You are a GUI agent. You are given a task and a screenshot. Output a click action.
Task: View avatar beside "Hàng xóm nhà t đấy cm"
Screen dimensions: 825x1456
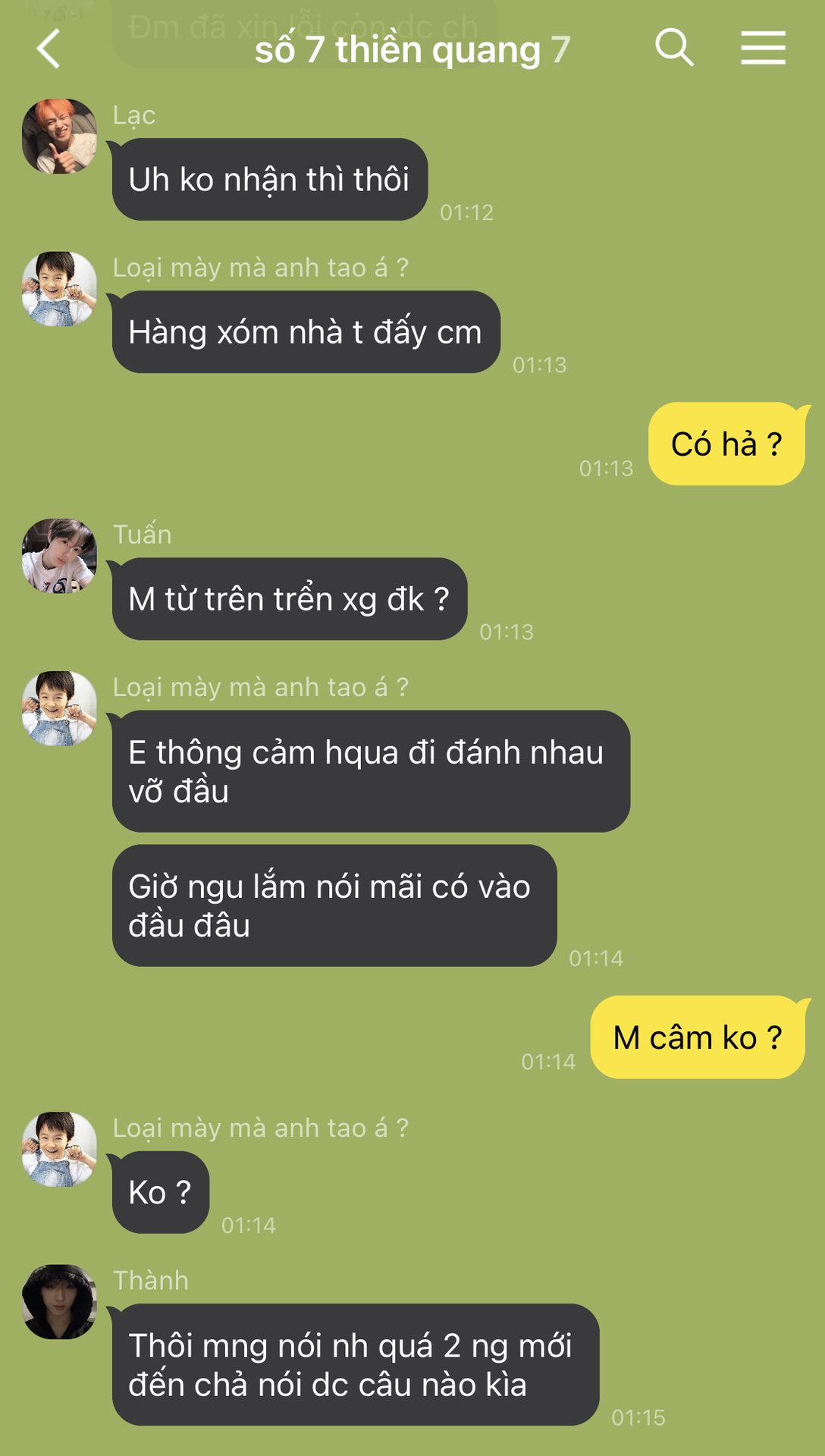[59, 289]
